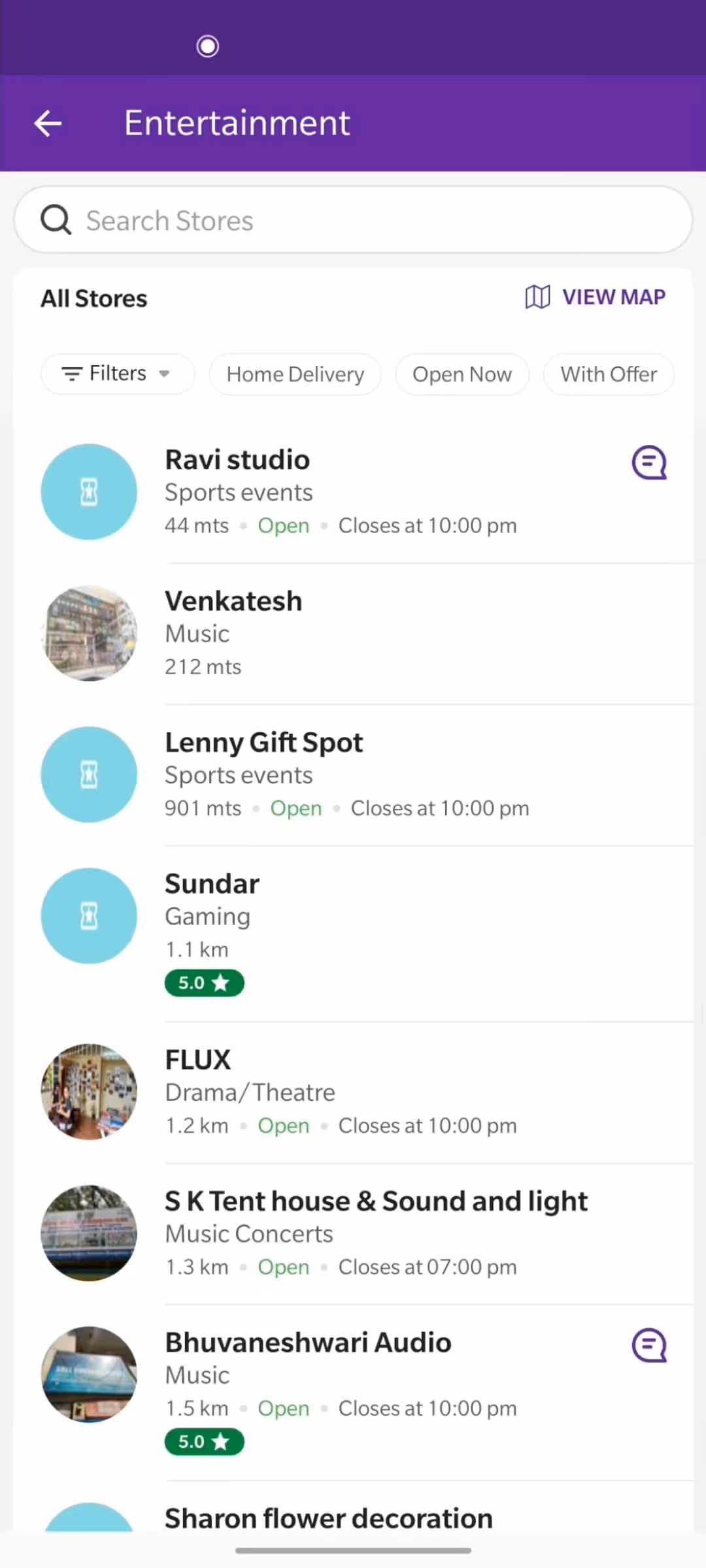706x1568 pixels.
Task: Go back from Entertainment screen
Action: pos(48,123)
